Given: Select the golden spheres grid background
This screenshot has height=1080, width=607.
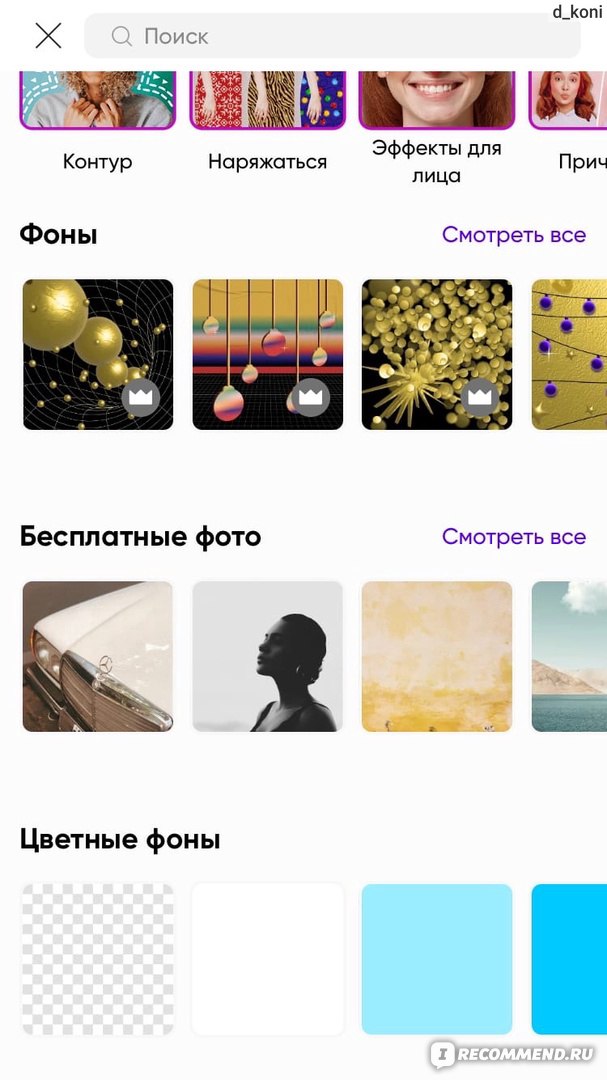Looking at the screenshot, I should click(x=98, y=354).
